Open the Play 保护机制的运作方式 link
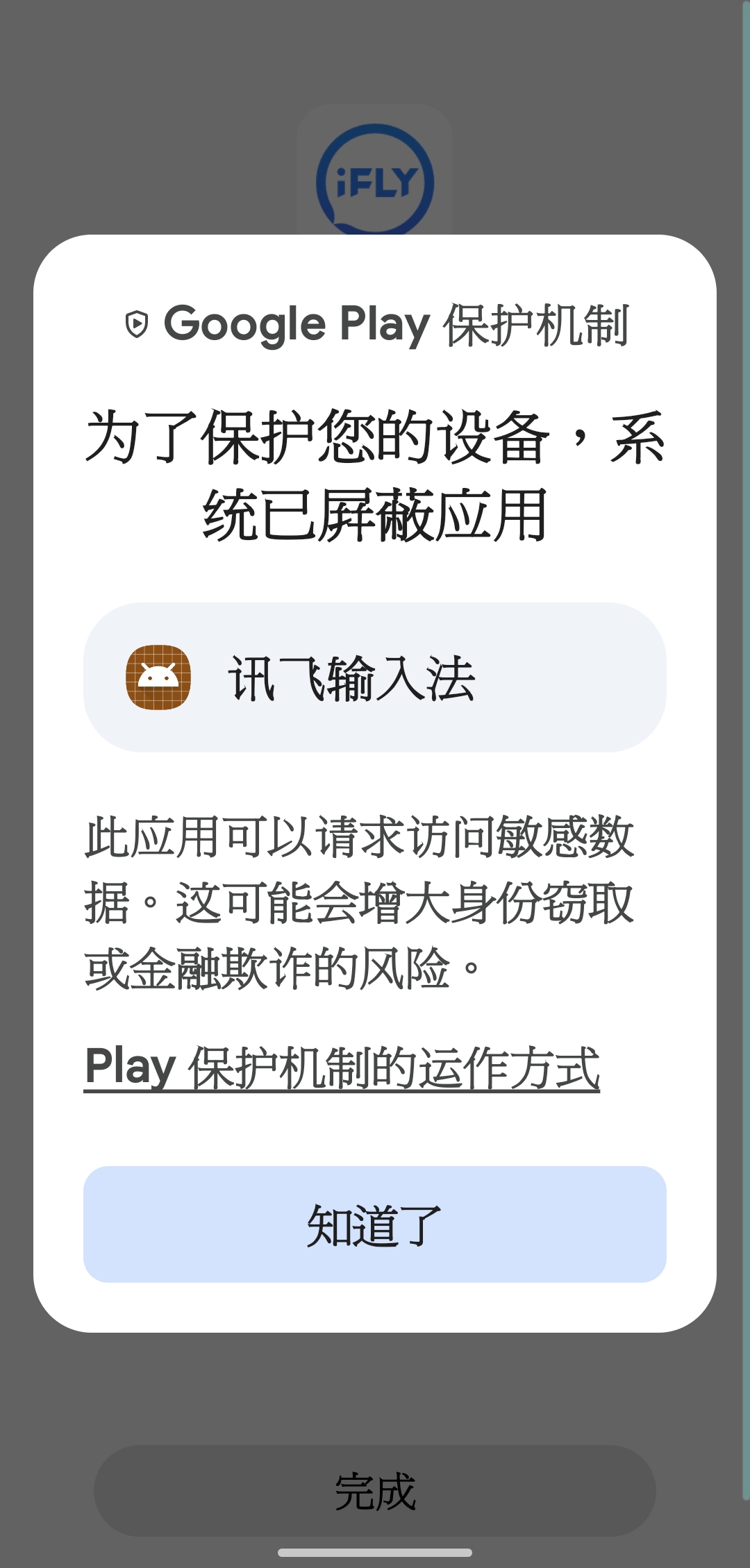 click(342, 1068)
